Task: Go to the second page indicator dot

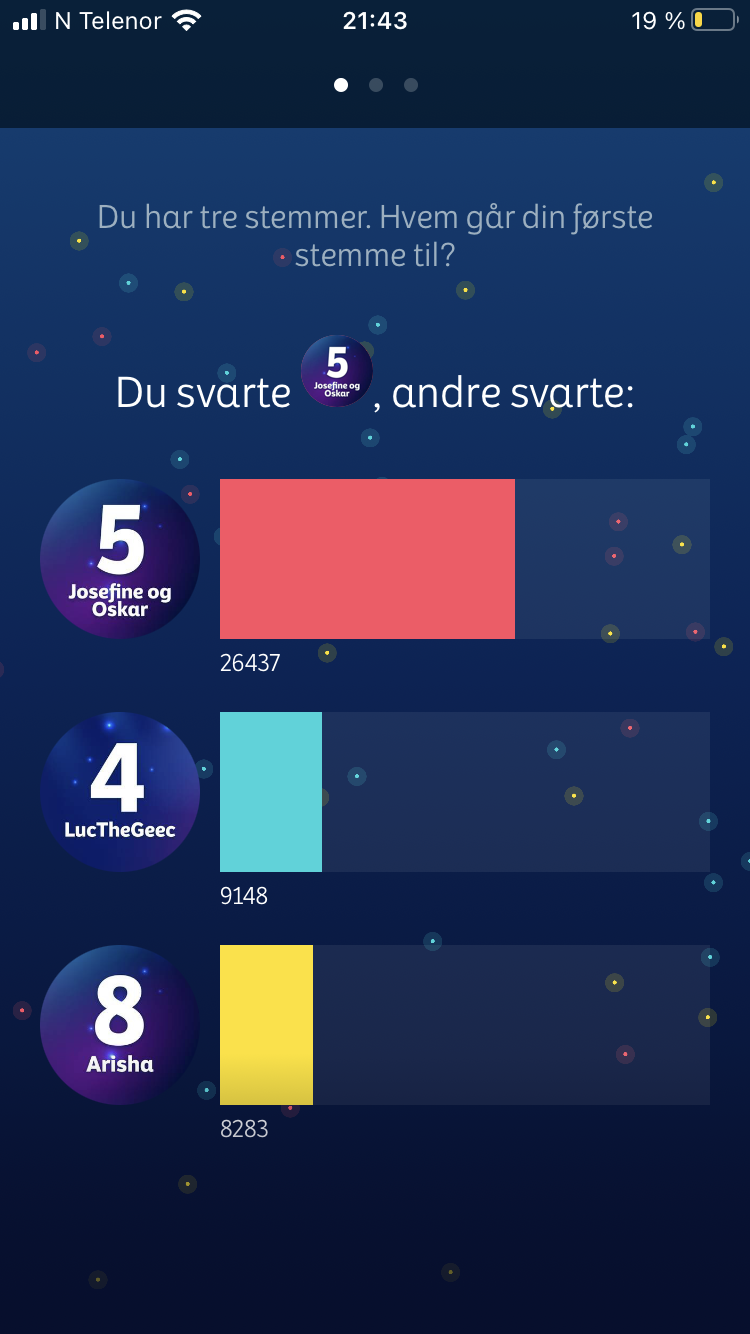Action: pyautogui.click(x=376, y=85)
